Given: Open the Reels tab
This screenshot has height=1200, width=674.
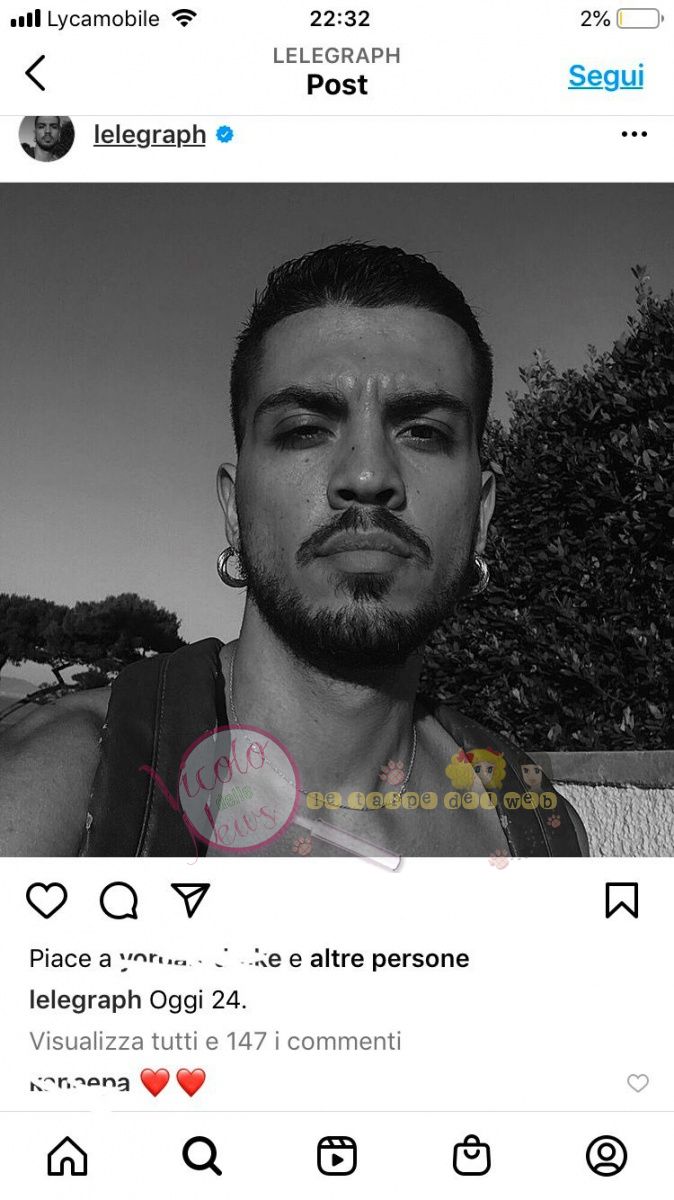Looking at the screenshot, I should [337, 1157].
